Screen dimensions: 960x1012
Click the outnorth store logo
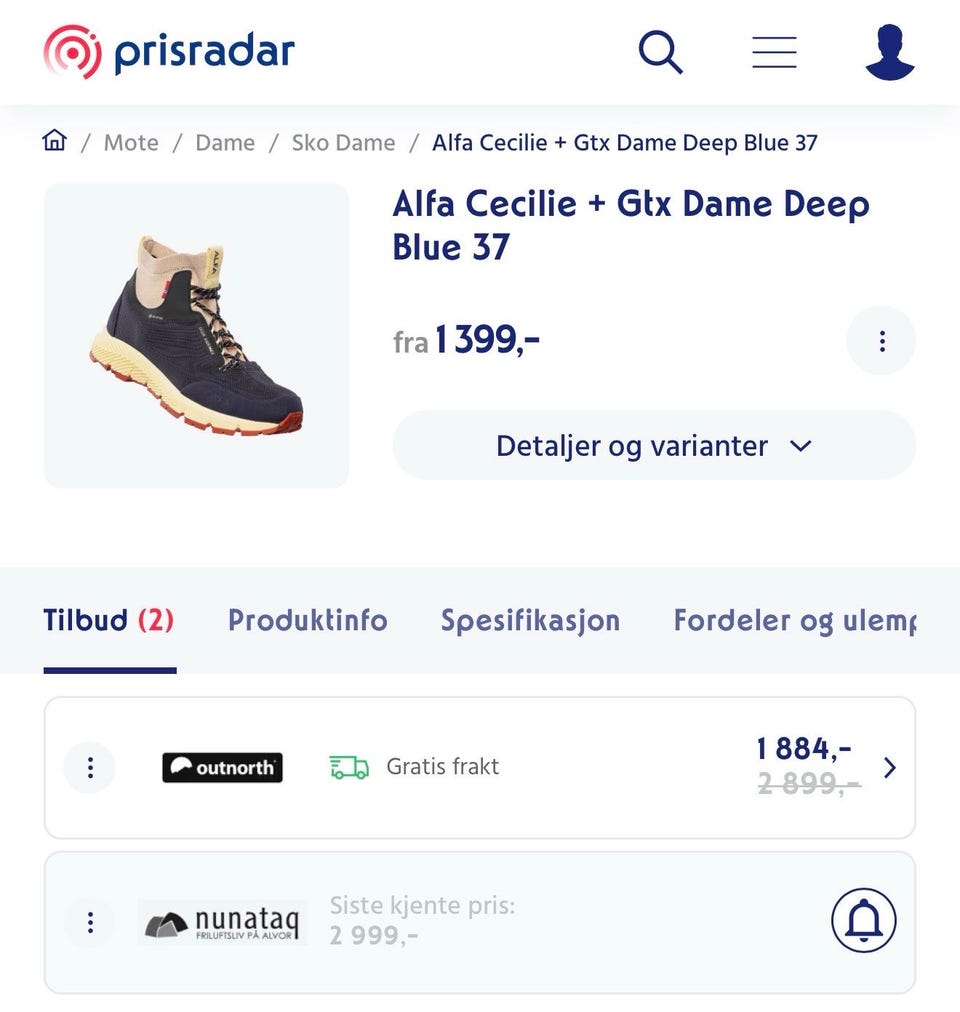[222, 768]
